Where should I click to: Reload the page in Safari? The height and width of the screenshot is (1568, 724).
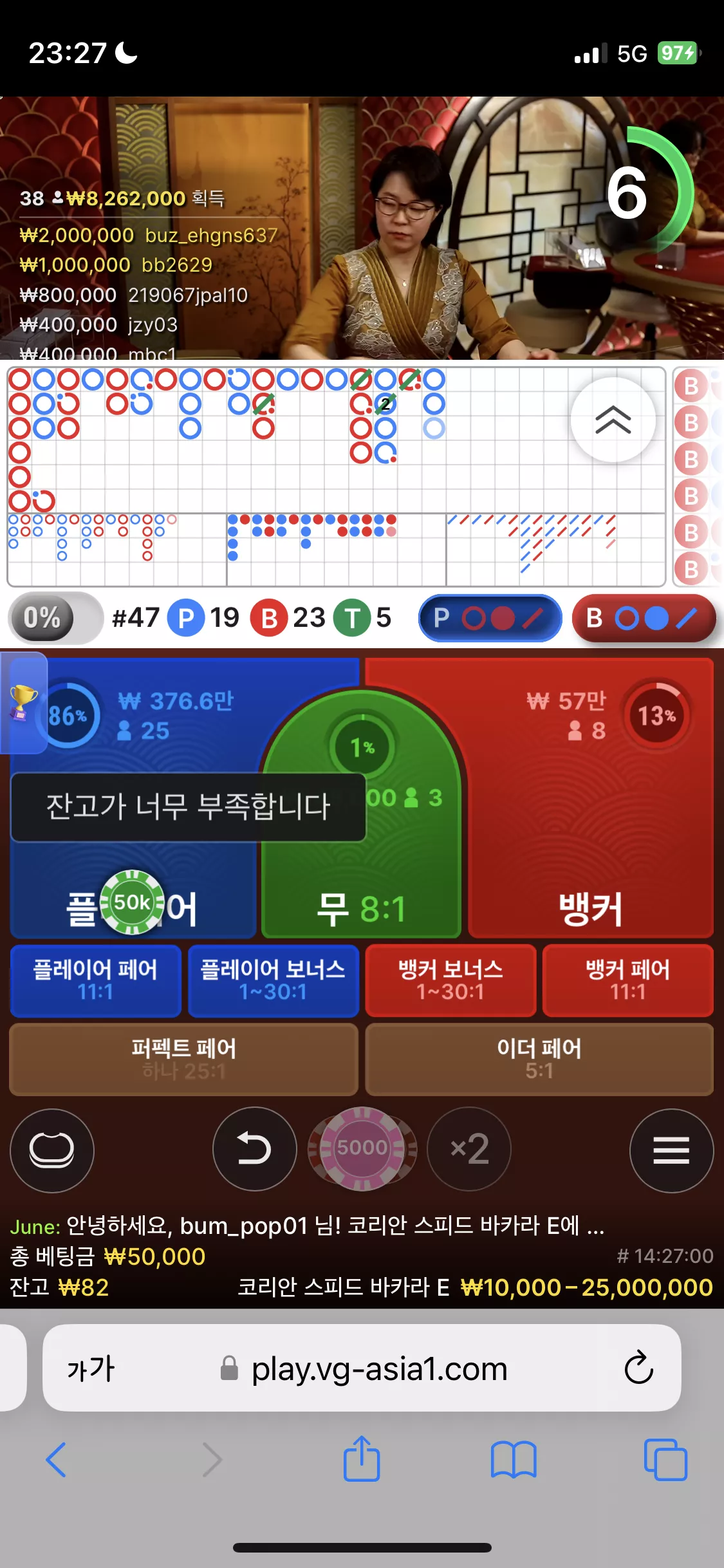coord(638,1368)
